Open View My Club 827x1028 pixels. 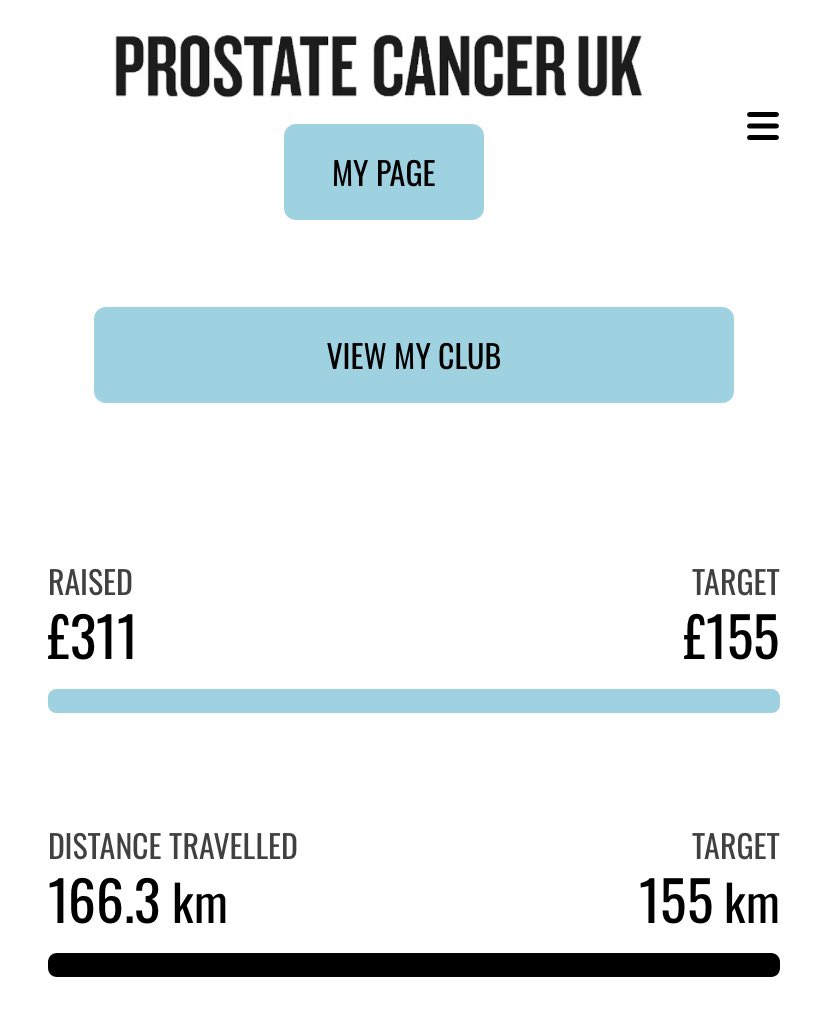(x=413, y=355)
